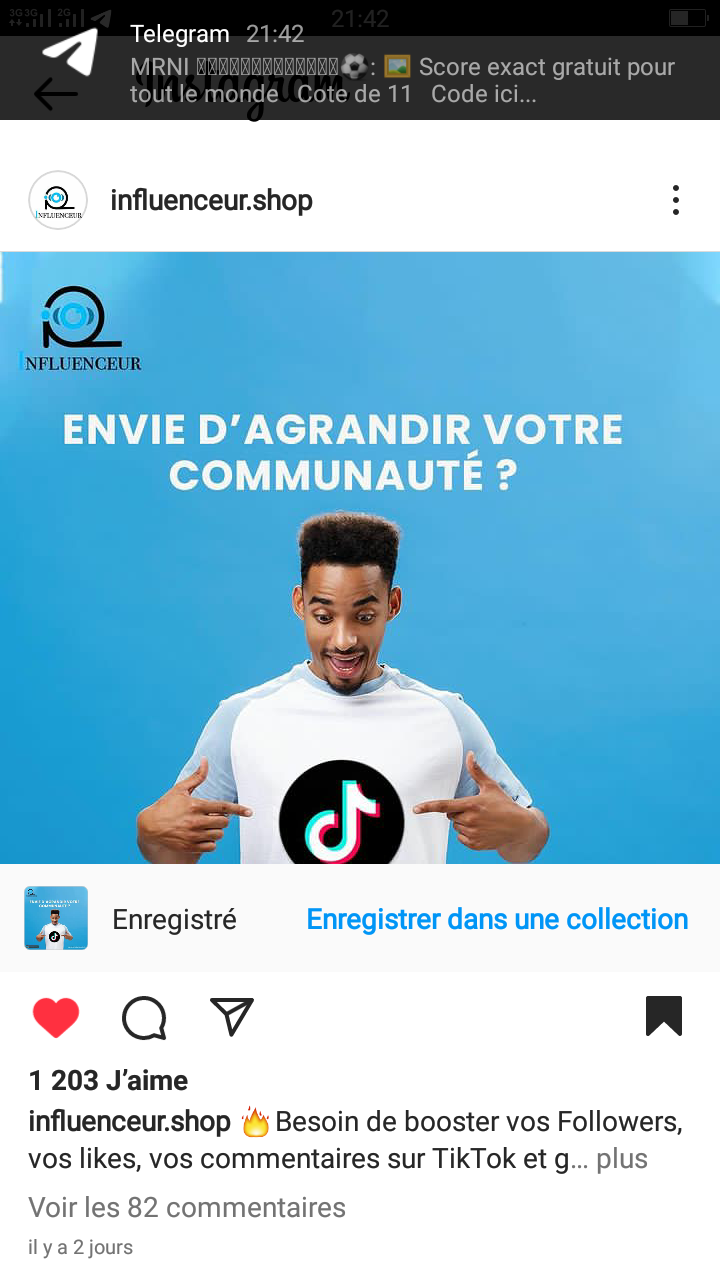Share the post via paper plane icon

[232, 1017]
